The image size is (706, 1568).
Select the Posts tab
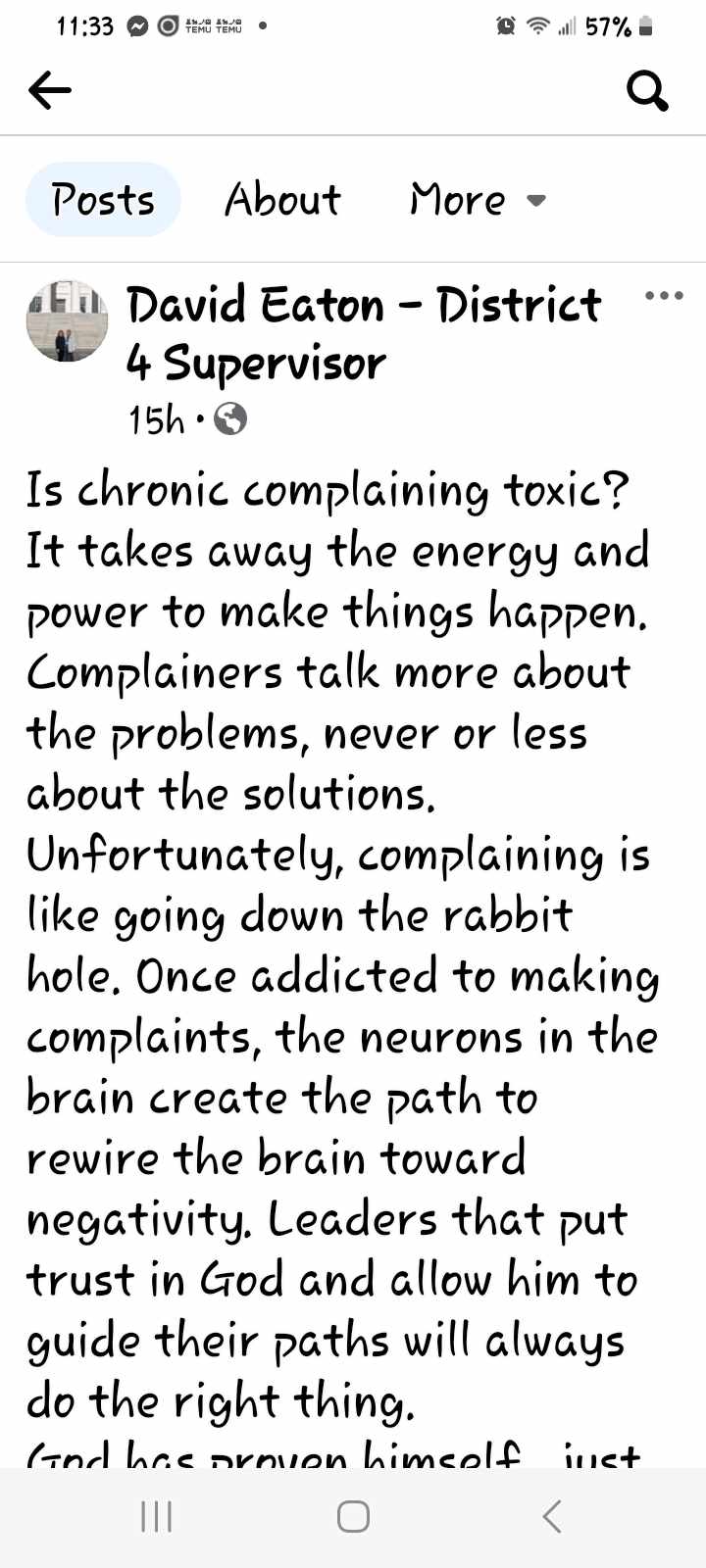coord(103,200)
